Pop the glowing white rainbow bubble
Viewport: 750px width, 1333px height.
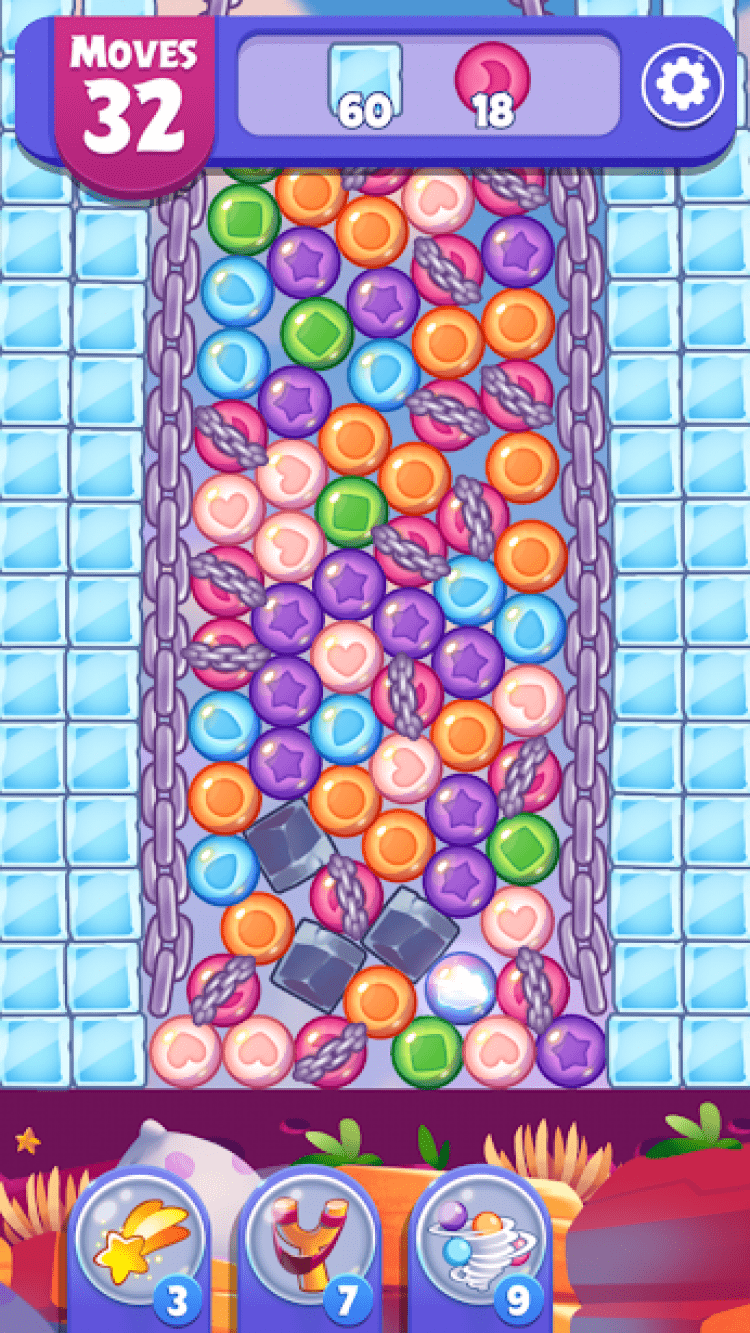(461, 988)
